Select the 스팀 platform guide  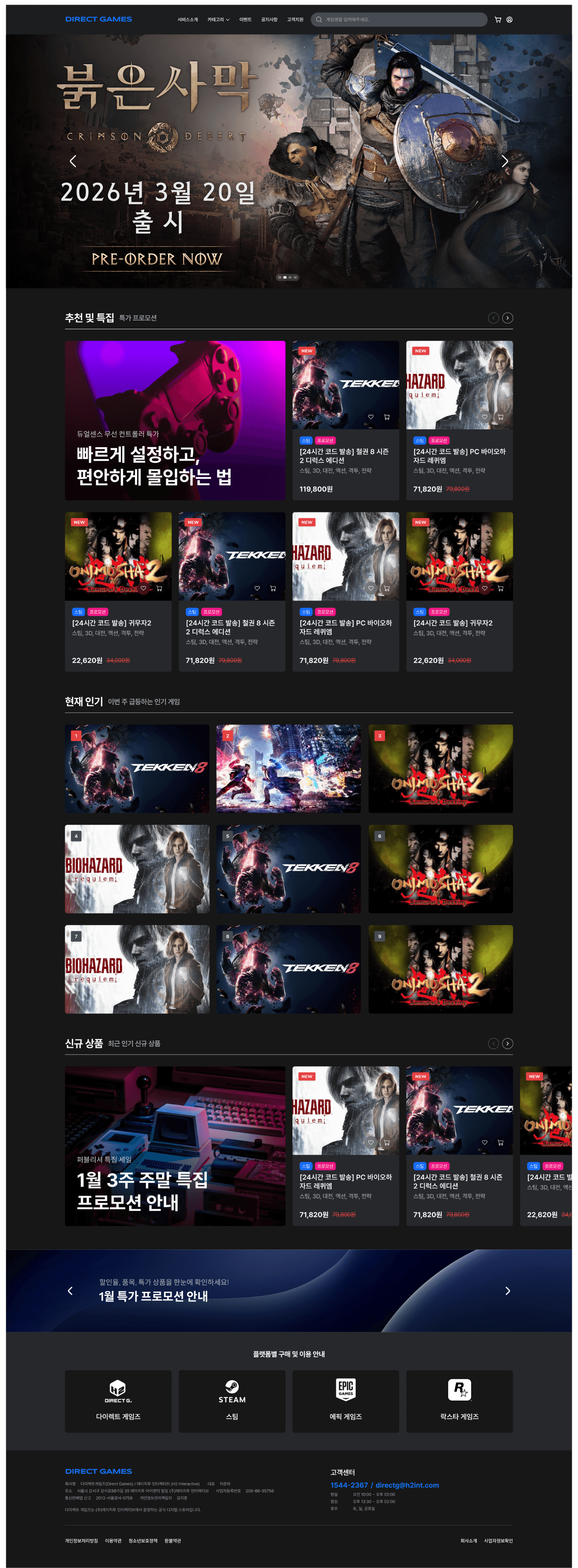click(x=232, y=1401)
